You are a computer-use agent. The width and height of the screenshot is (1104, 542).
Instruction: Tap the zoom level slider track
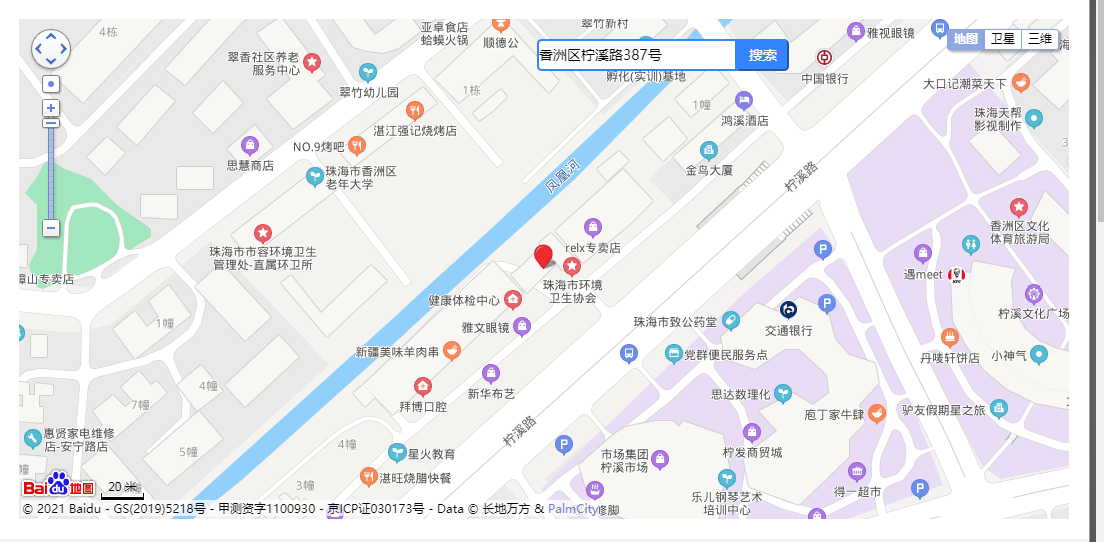coord(51,170)
